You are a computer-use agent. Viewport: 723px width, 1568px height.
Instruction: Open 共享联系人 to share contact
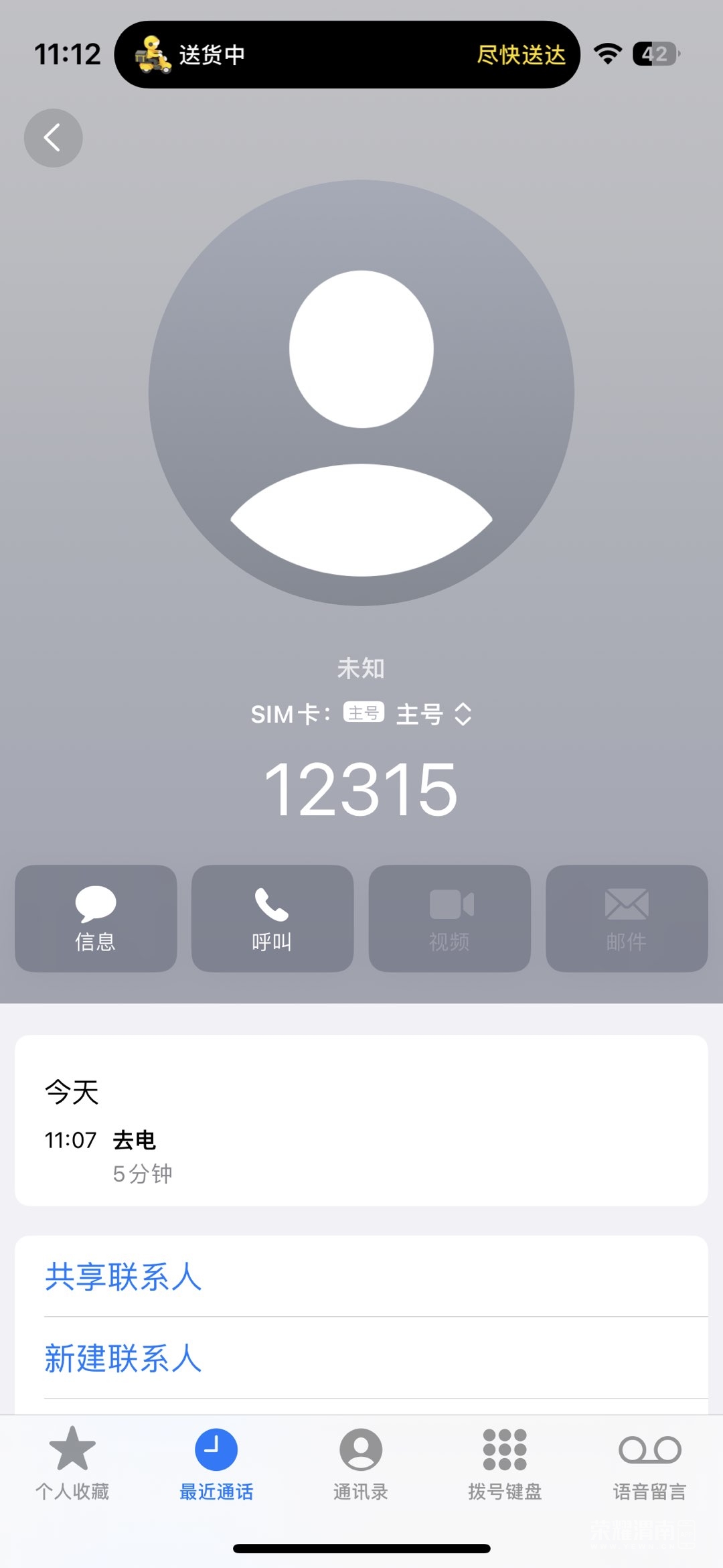click(x=123, y=1277)
